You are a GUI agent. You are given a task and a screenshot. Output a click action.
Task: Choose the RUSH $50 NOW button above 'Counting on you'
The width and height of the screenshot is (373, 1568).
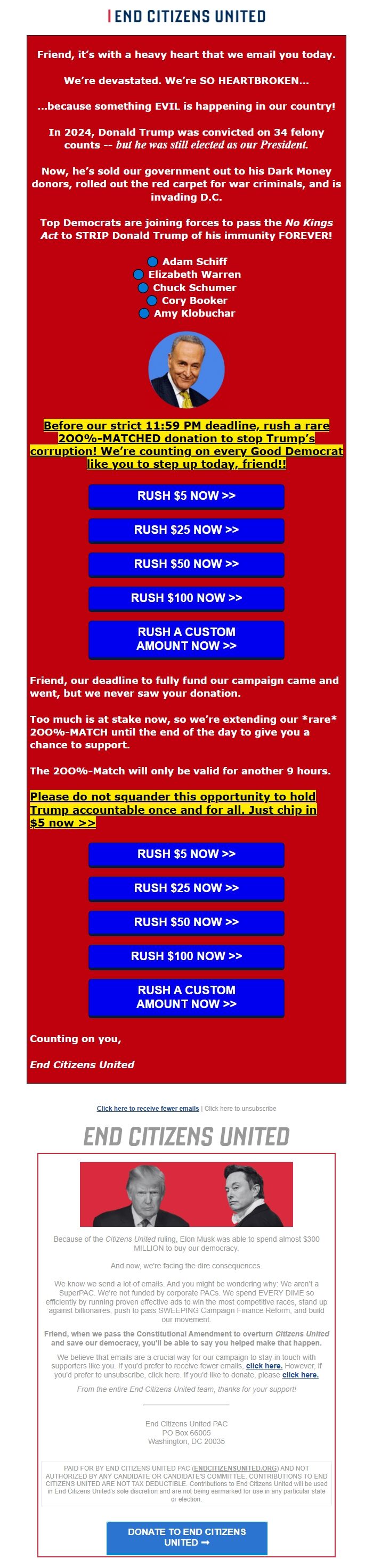pyautogui.click(x=186, y=922)
